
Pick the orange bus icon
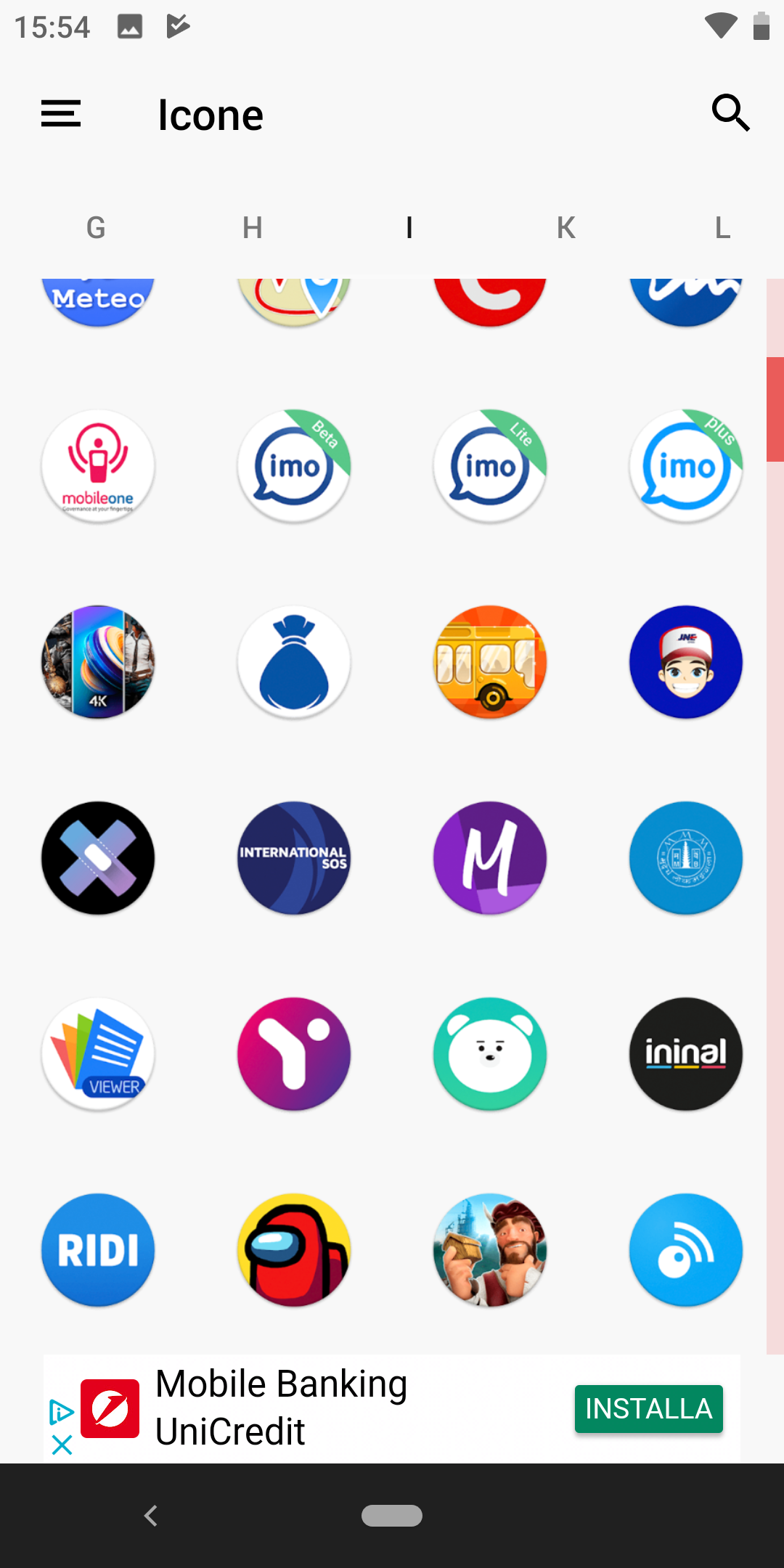(x=490, y=662)
